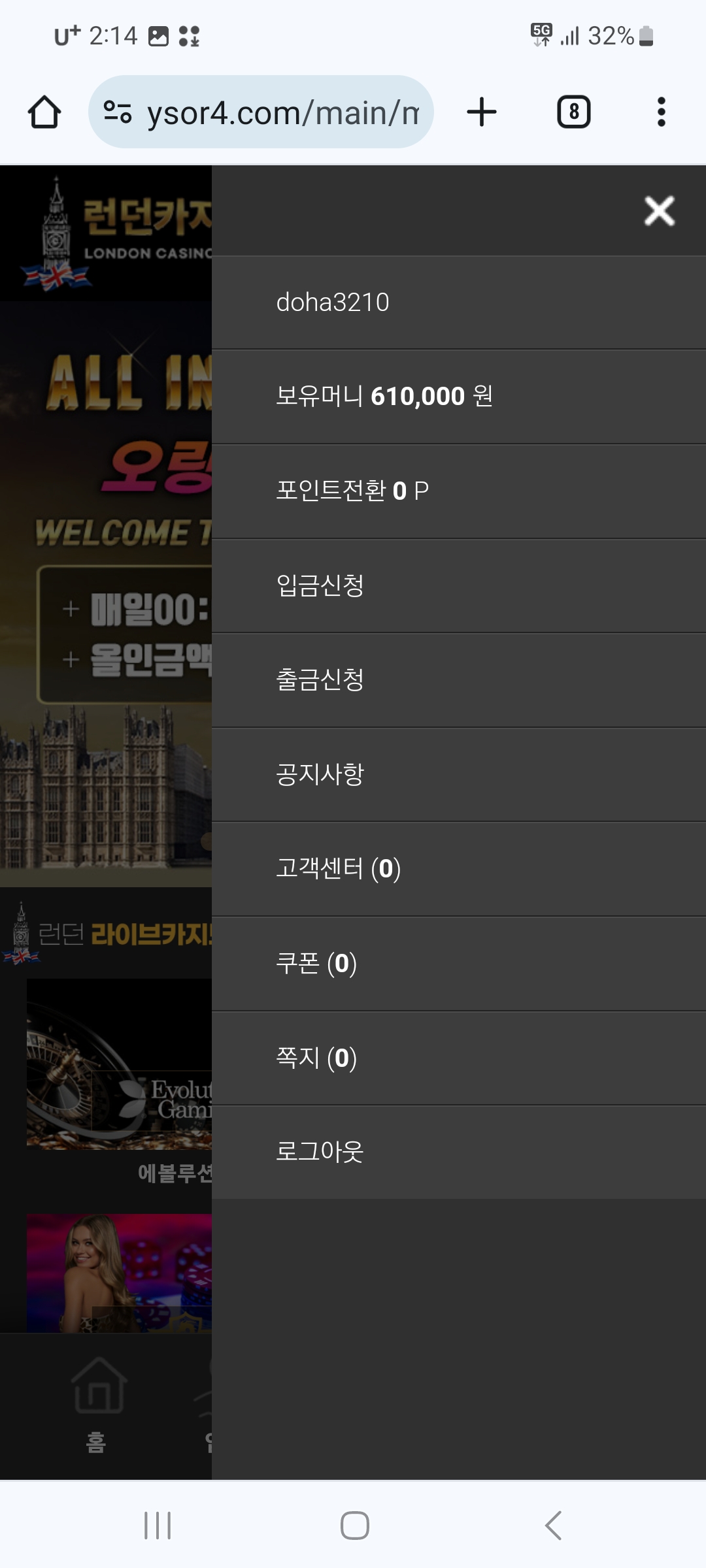Open 쪽지 messages

316,1058
